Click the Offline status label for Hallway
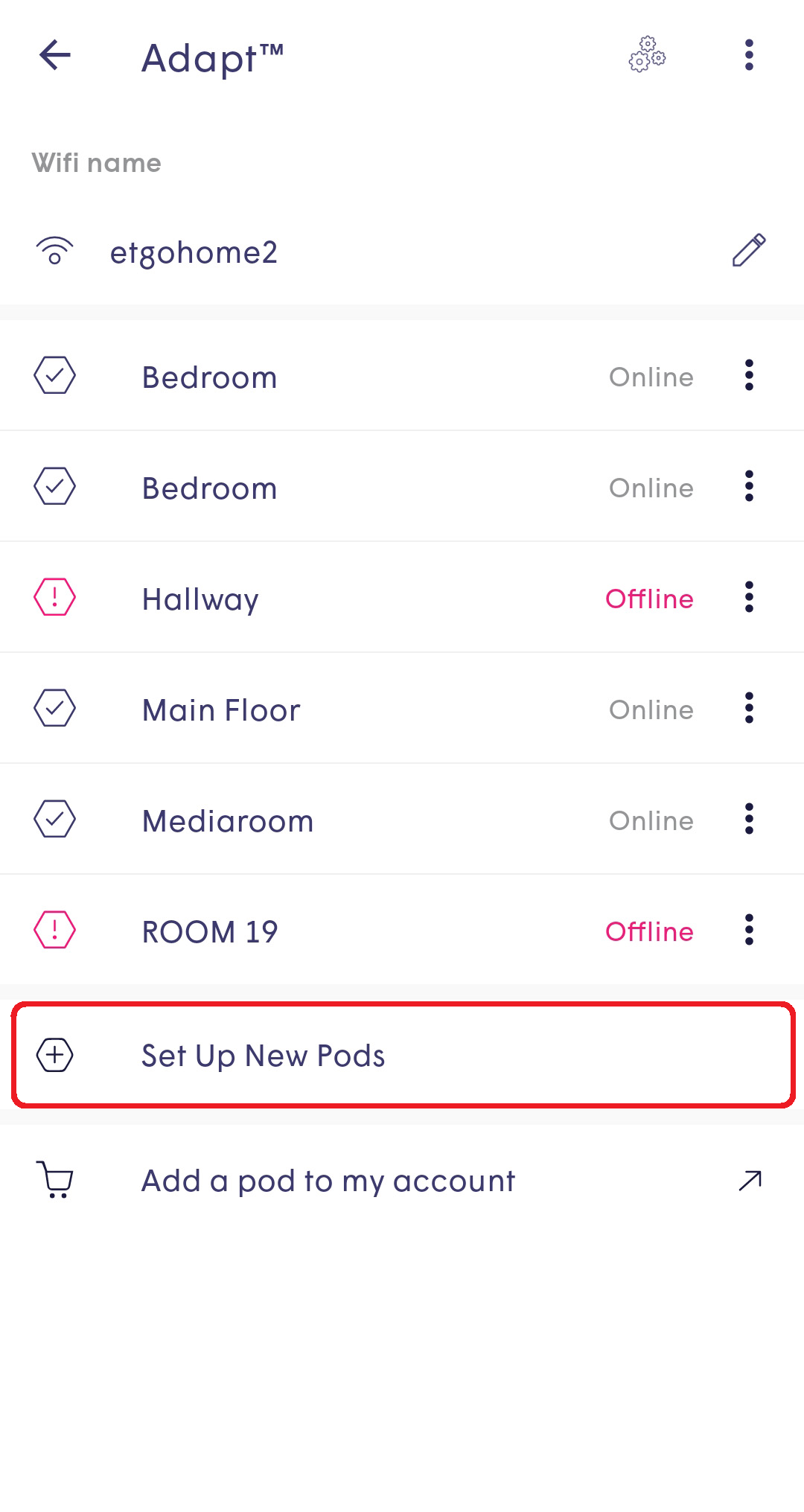Image resolution: width=804 pixels, height=1512 pixels. click(x=648, y=598)
